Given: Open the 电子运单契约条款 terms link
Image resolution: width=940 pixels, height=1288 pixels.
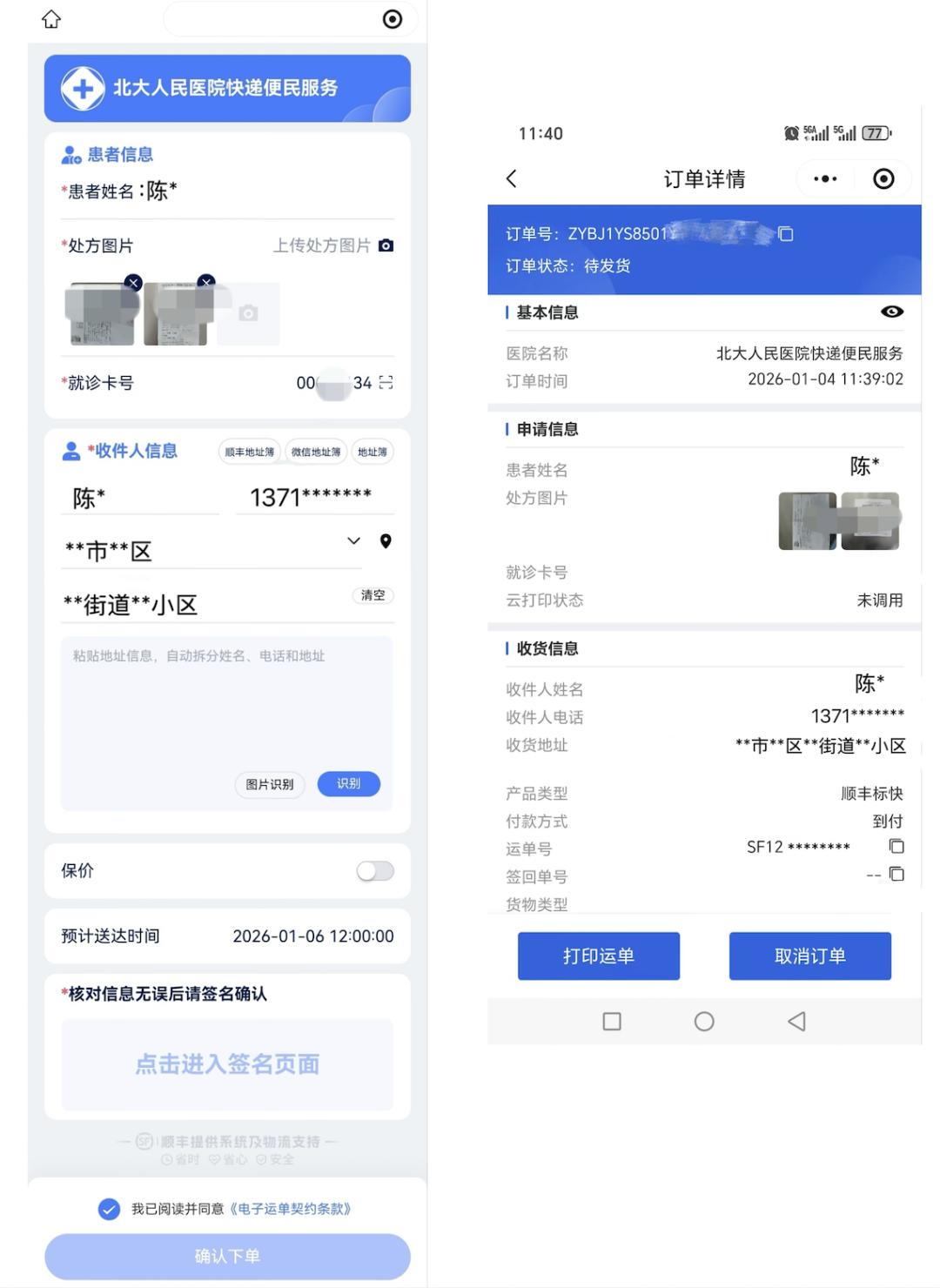Looking at the screenshot, I should point(290,1209).
